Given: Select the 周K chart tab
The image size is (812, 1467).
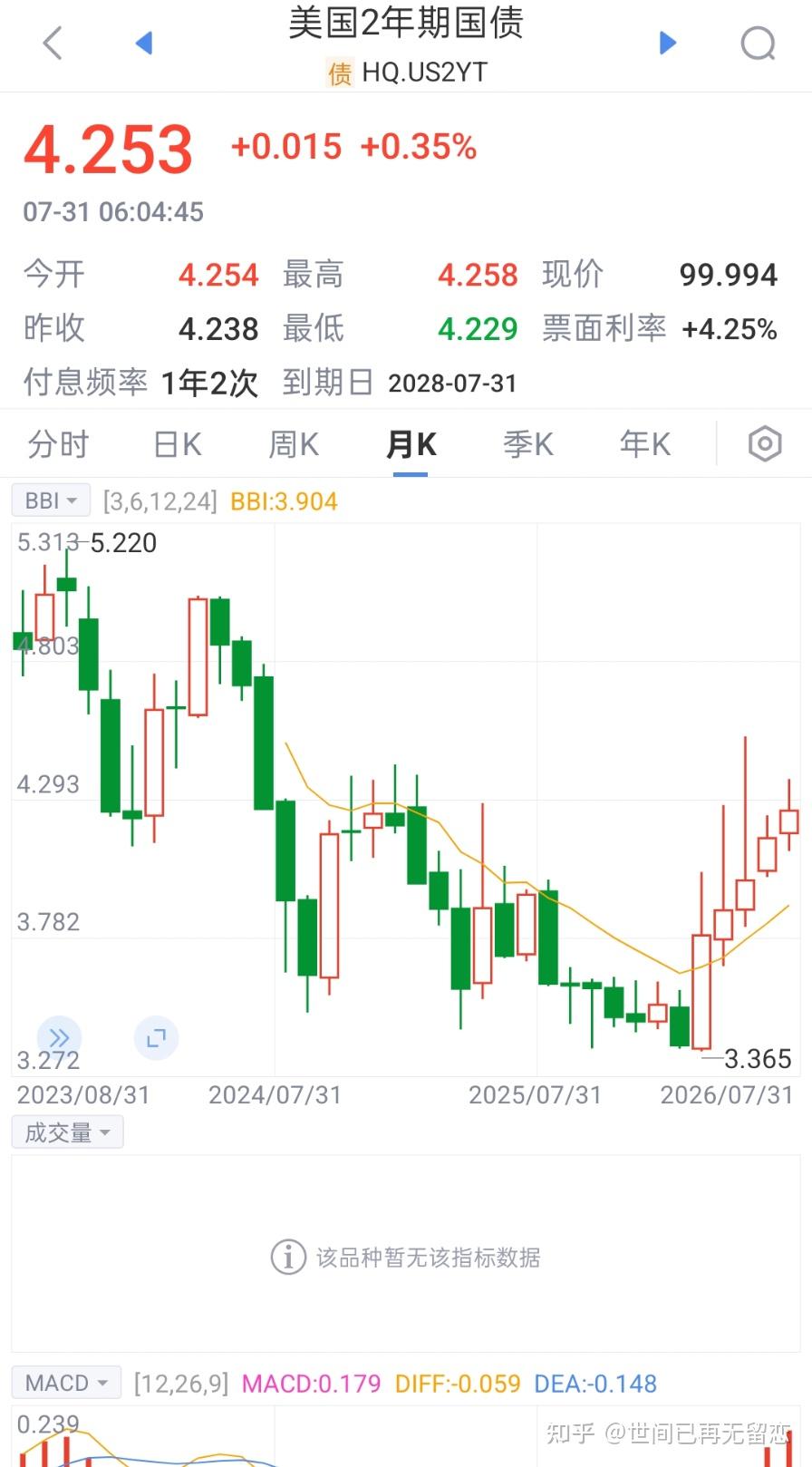Looking at the screenshot, I should [294, 444].
